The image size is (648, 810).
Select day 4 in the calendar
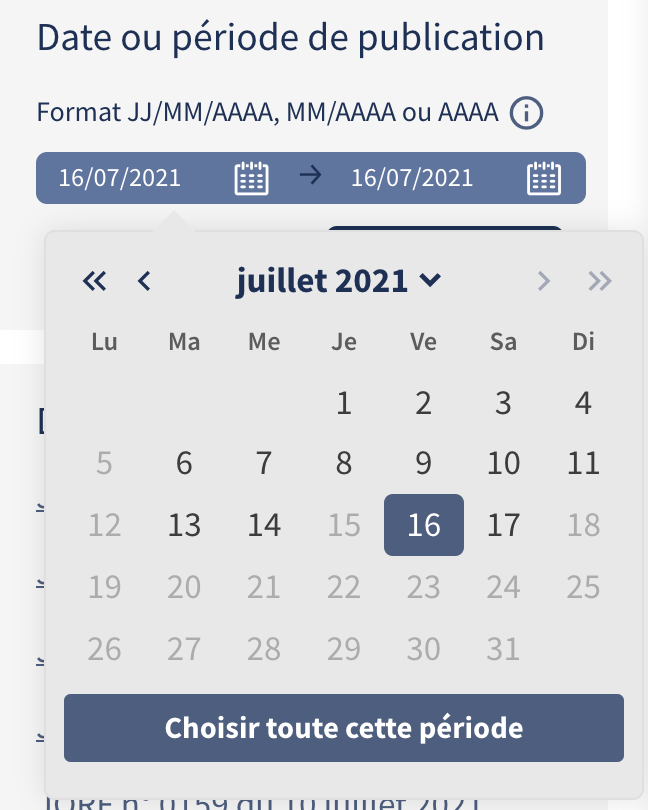click(583, 404)
